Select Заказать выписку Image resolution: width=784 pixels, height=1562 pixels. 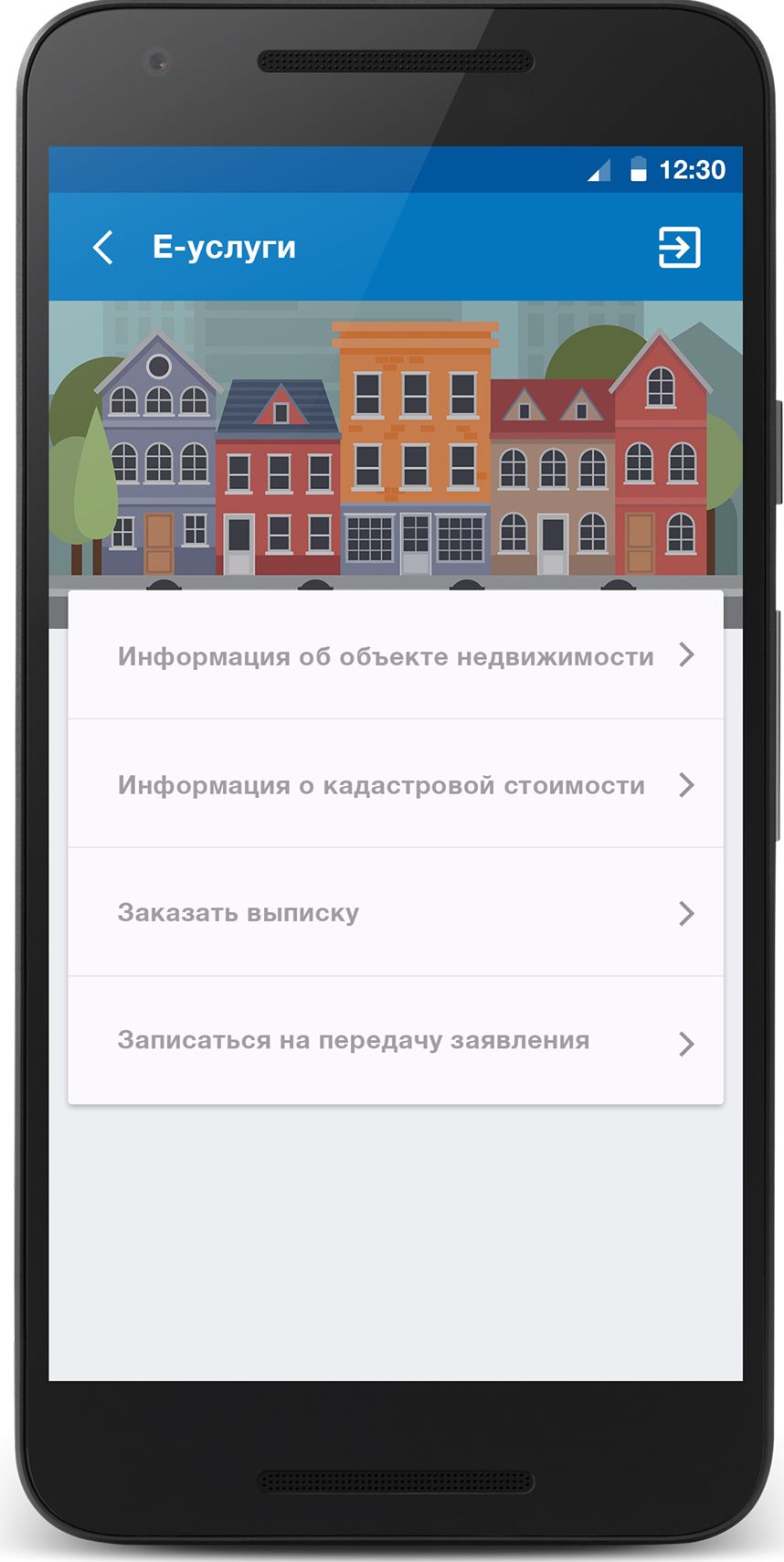(x=395, y=912)
